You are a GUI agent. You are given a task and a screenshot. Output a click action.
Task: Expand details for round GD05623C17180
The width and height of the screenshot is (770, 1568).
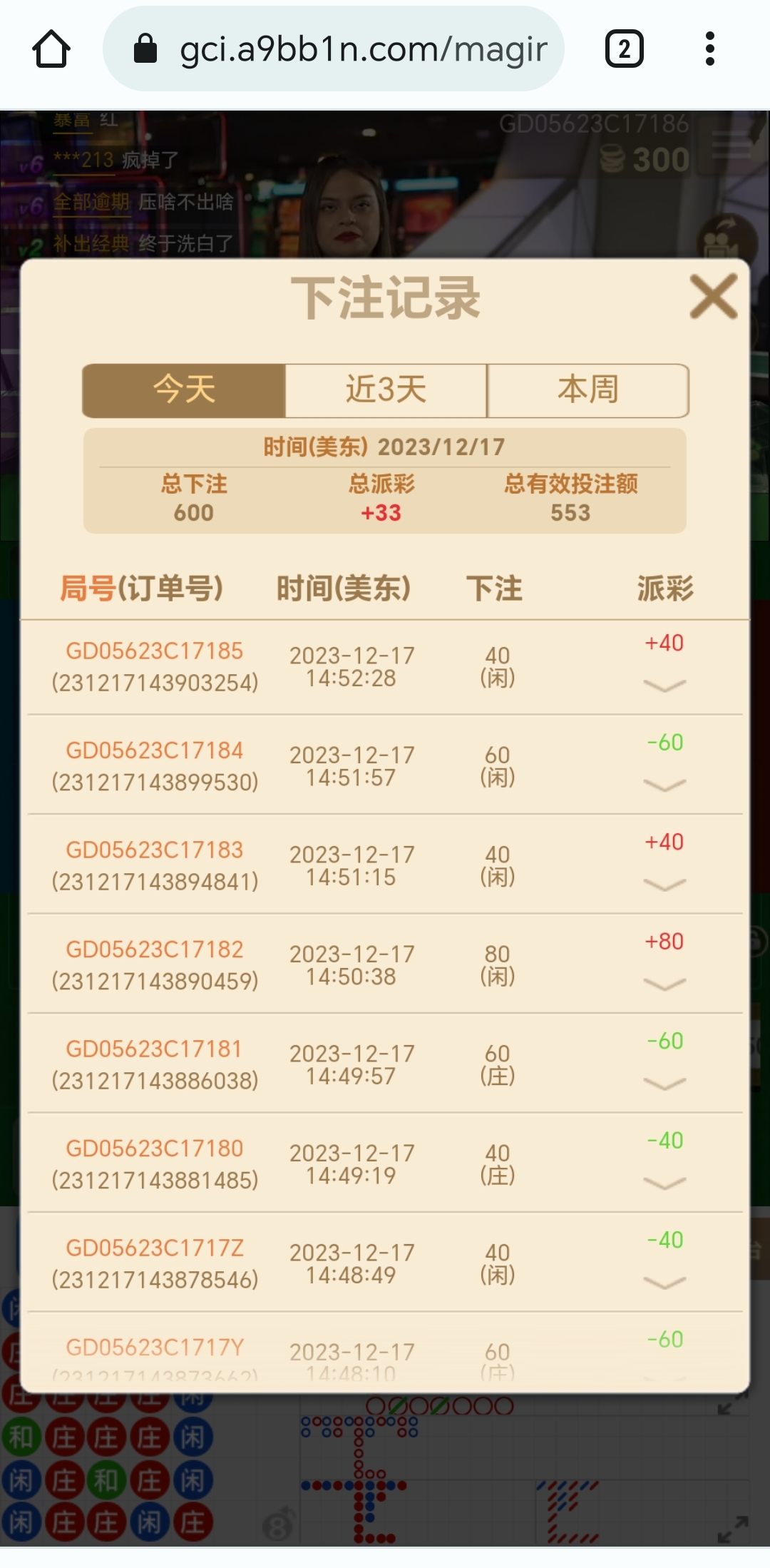click(x=664, y=1183)
